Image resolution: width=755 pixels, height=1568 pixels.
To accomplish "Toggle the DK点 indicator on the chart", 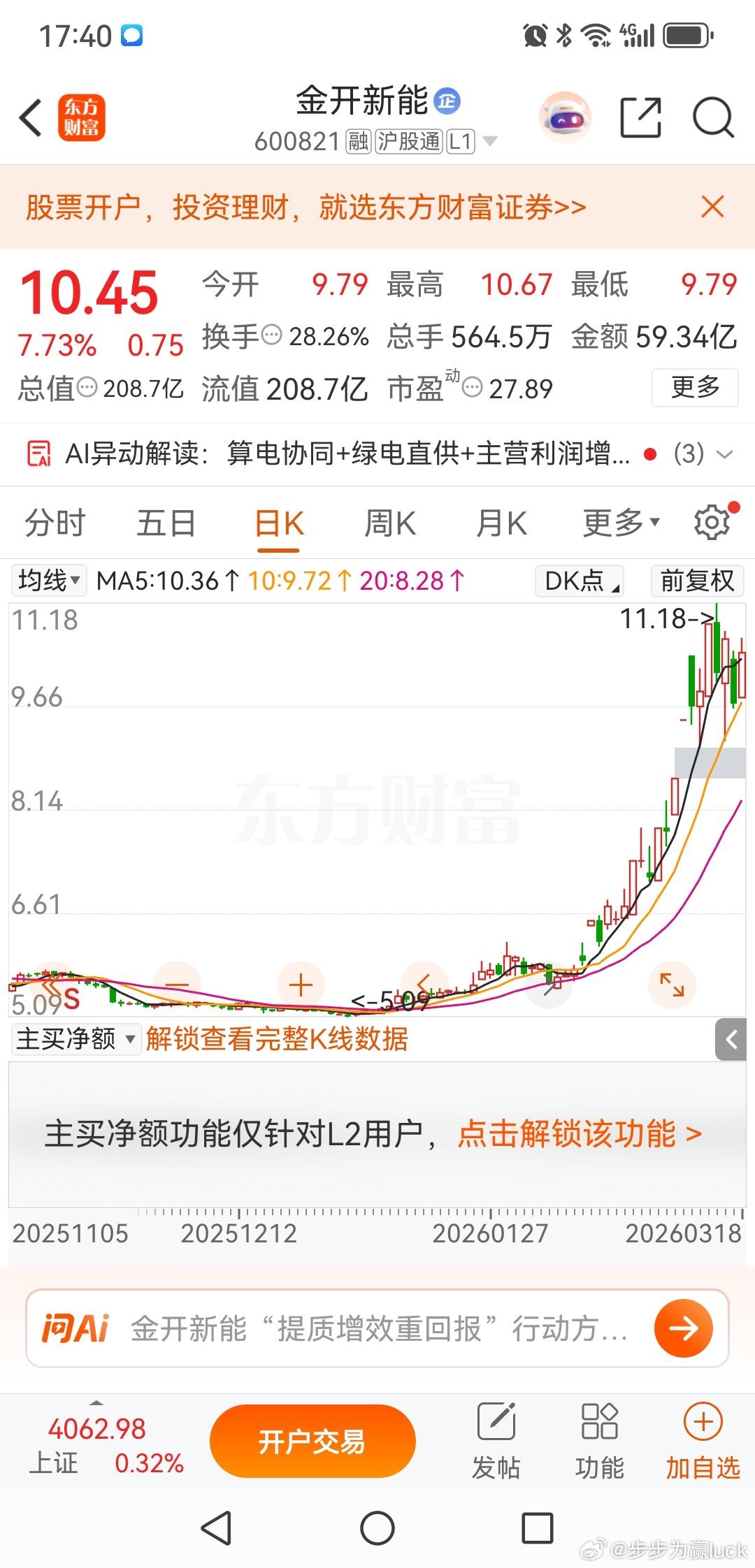I will [x=578, y=581].
